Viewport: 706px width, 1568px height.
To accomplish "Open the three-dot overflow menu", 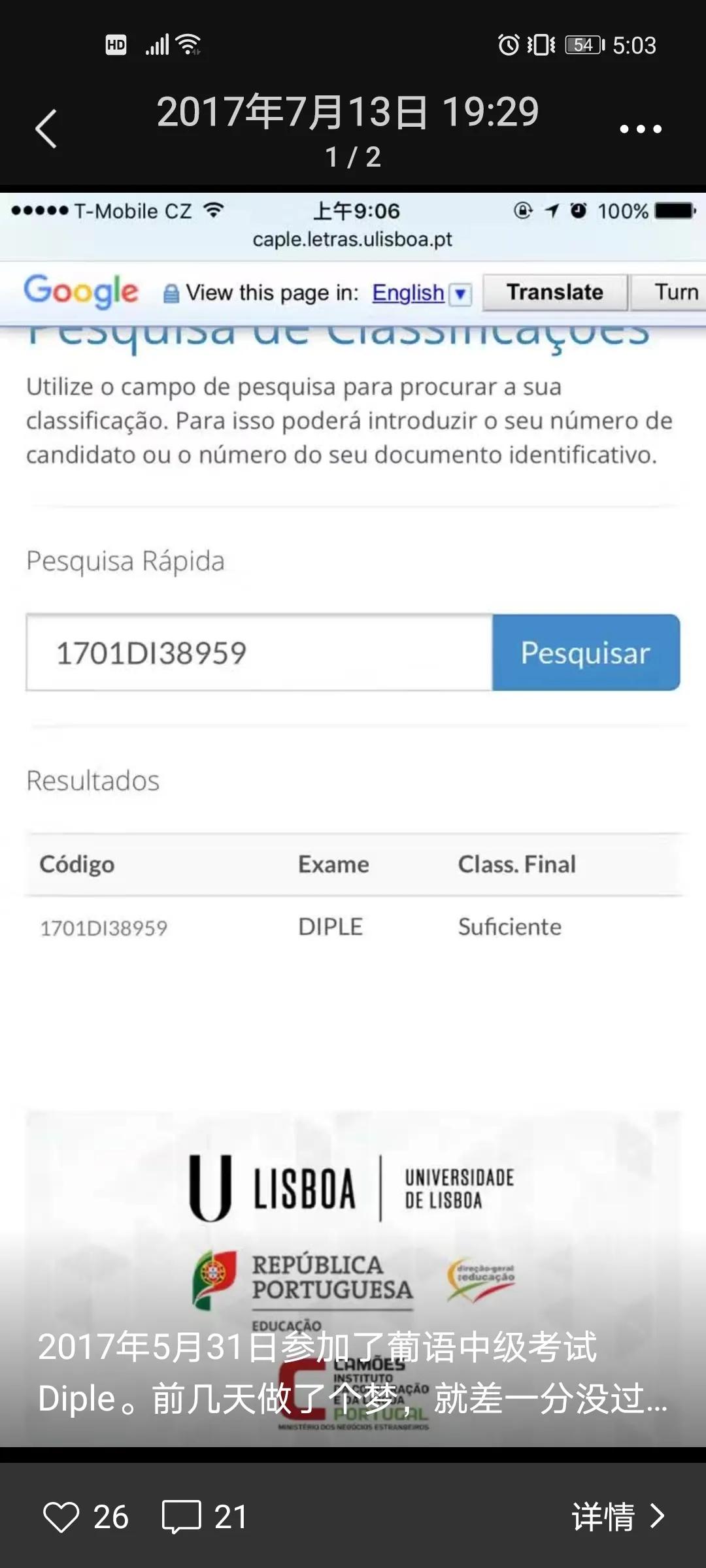I will point(641,129).
